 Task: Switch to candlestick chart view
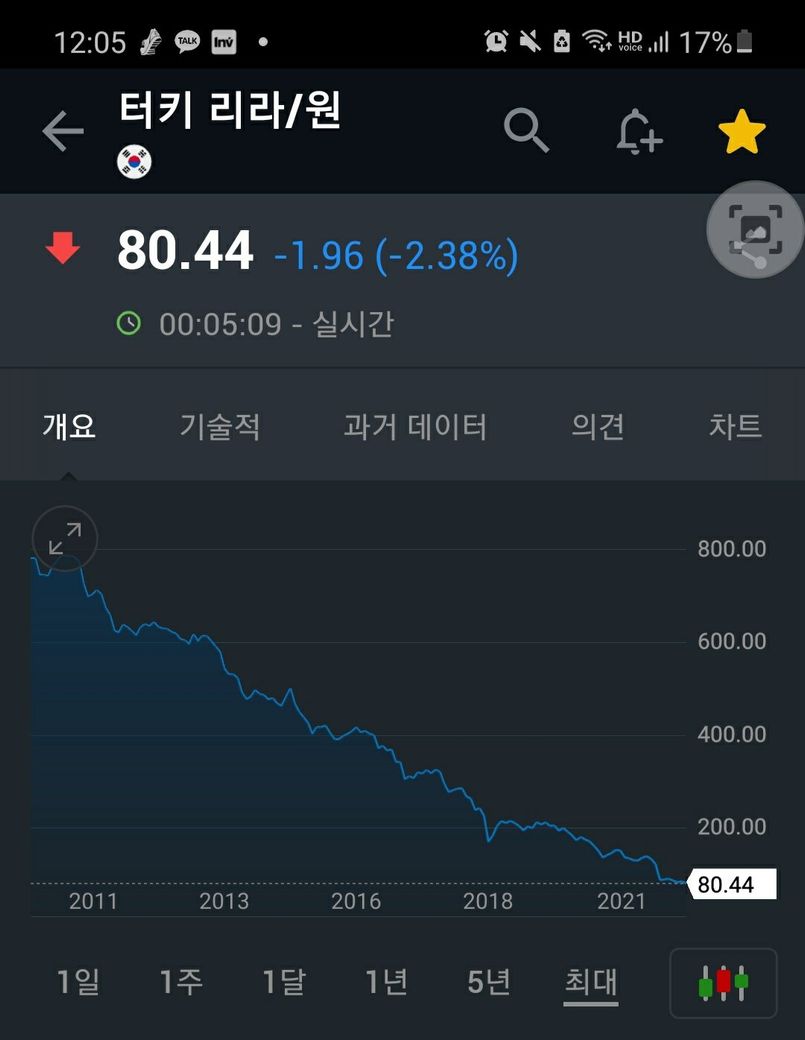[723, 983]
